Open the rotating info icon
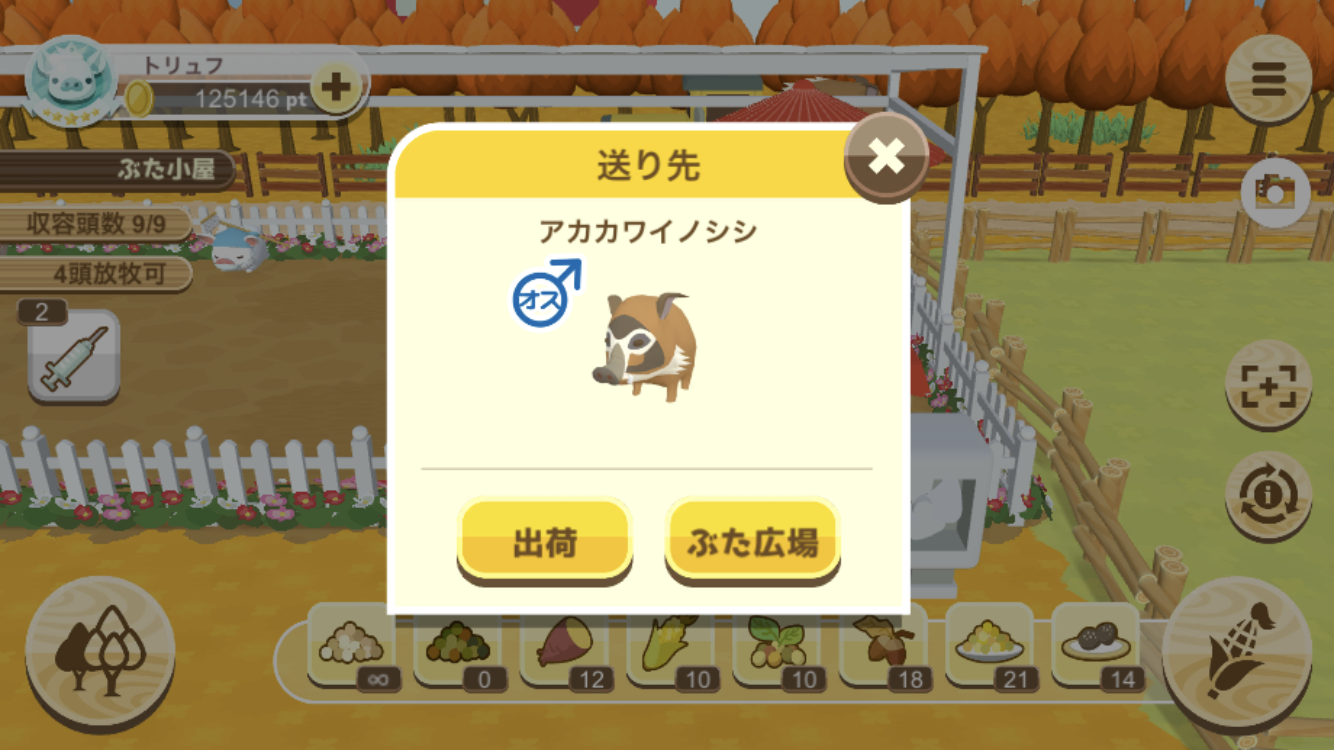 pos(1268,495)
